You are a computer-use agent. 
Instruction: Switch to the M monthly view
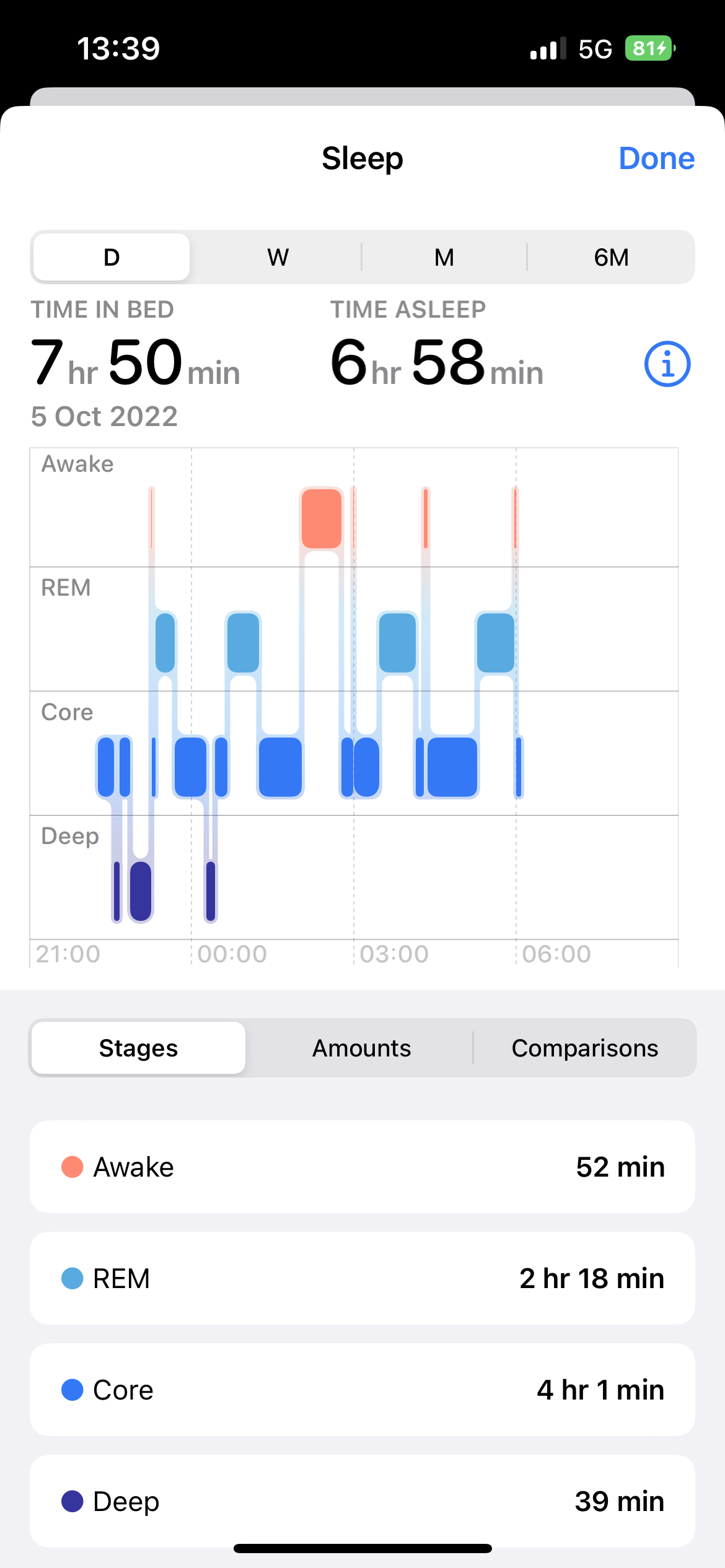click(444, 257)
